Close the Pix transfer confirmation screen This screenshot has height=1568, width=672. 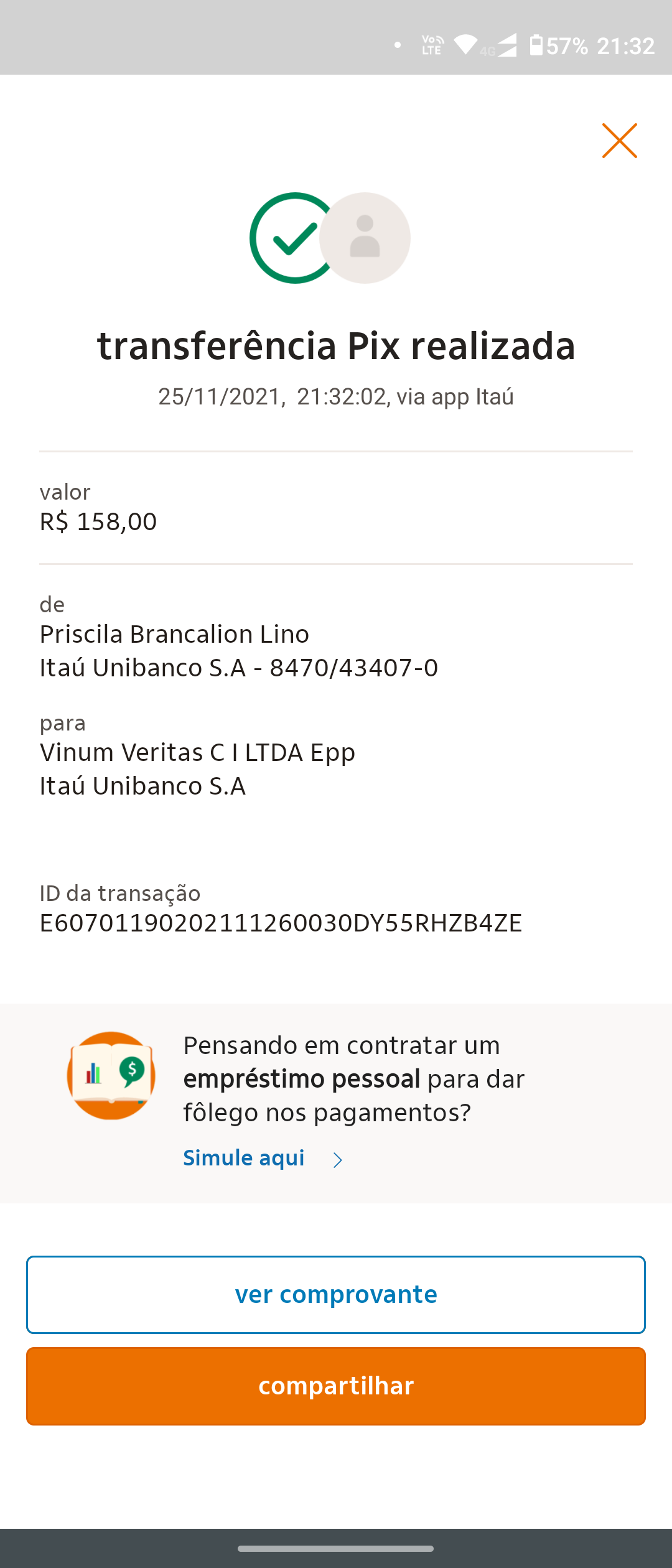[x=619, y=141]
